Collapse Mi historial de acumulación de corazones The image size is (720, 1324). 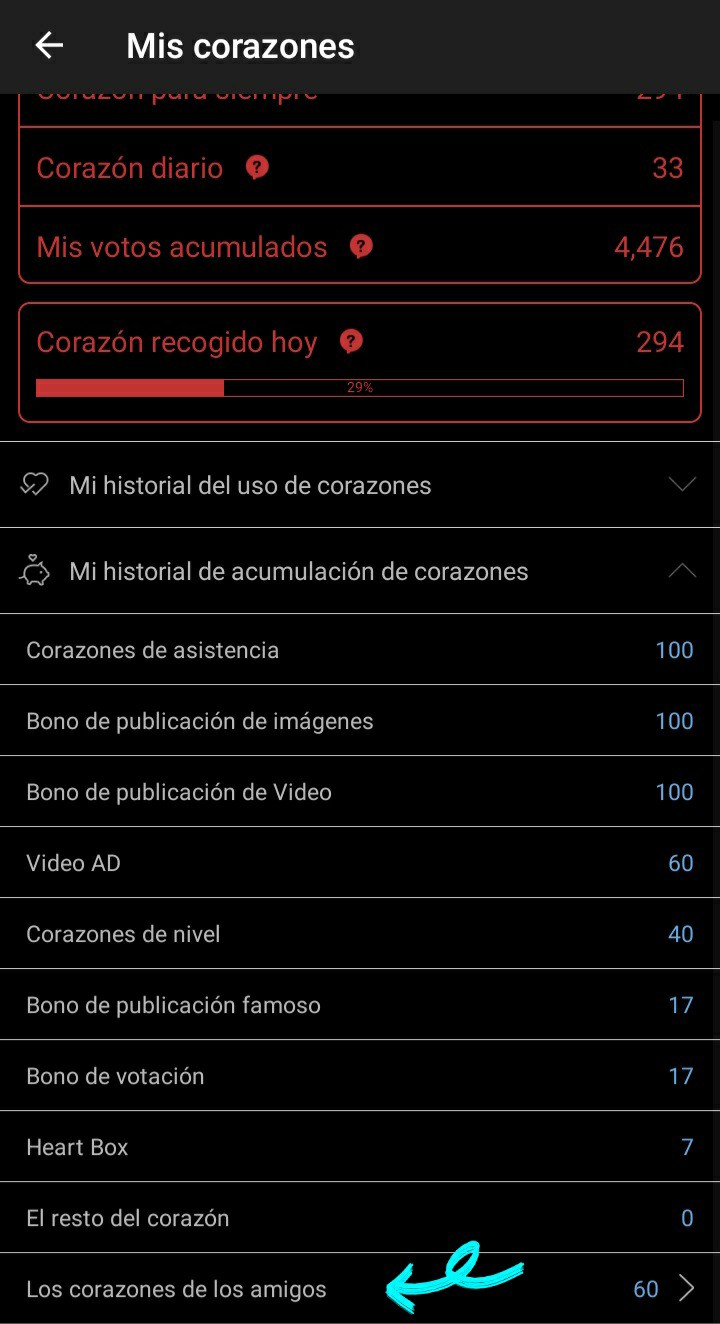tap(681, 571)
